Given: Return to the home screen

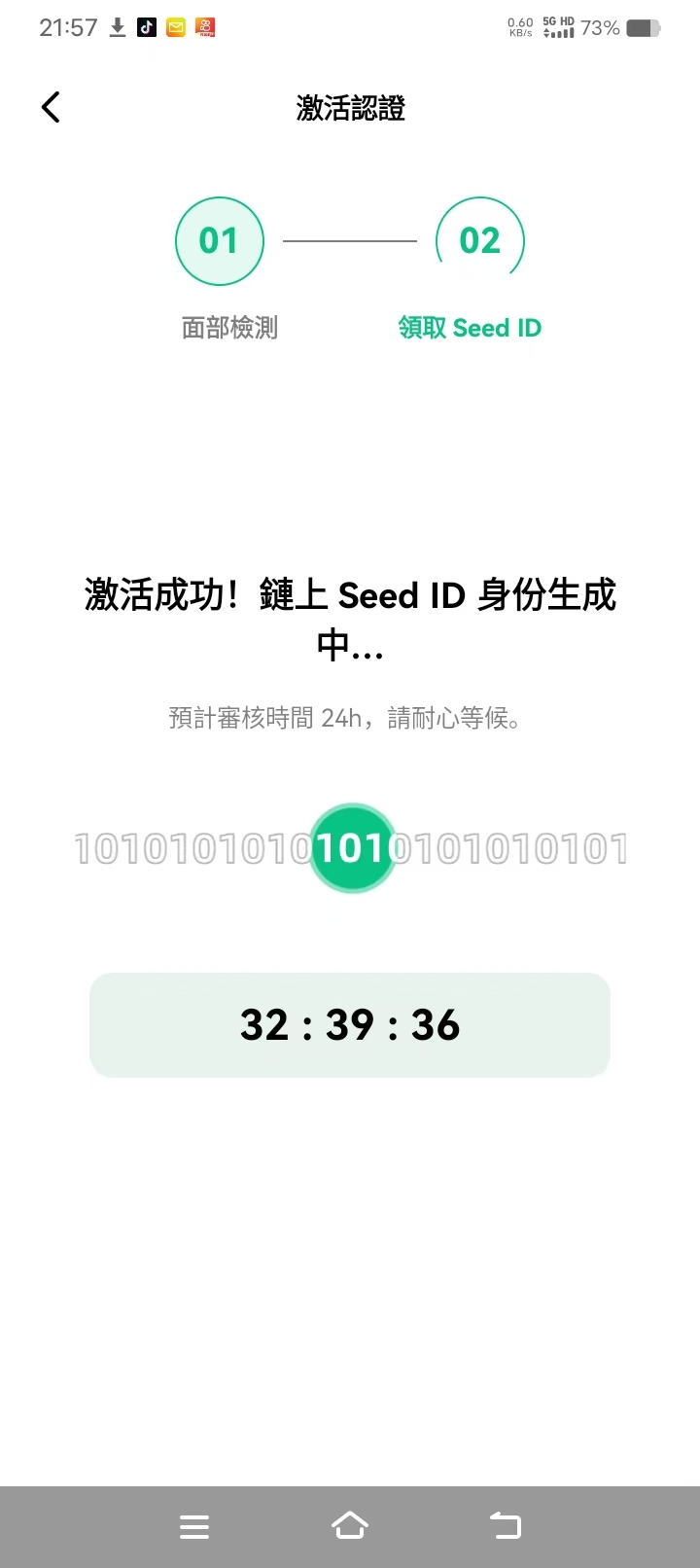Looking at the screenshot, I should [350, 1525].
